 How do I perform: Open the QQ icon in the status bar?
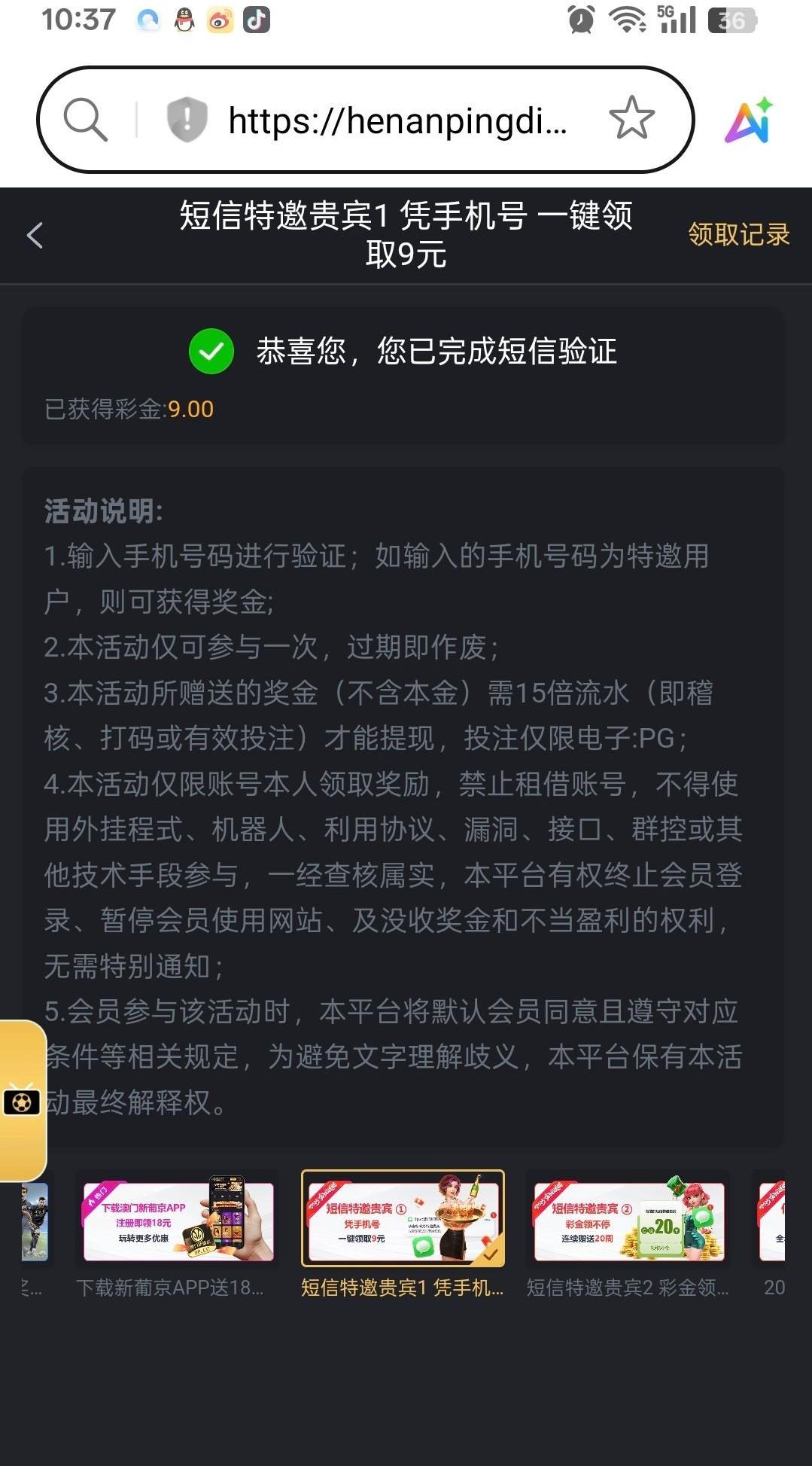183,19
